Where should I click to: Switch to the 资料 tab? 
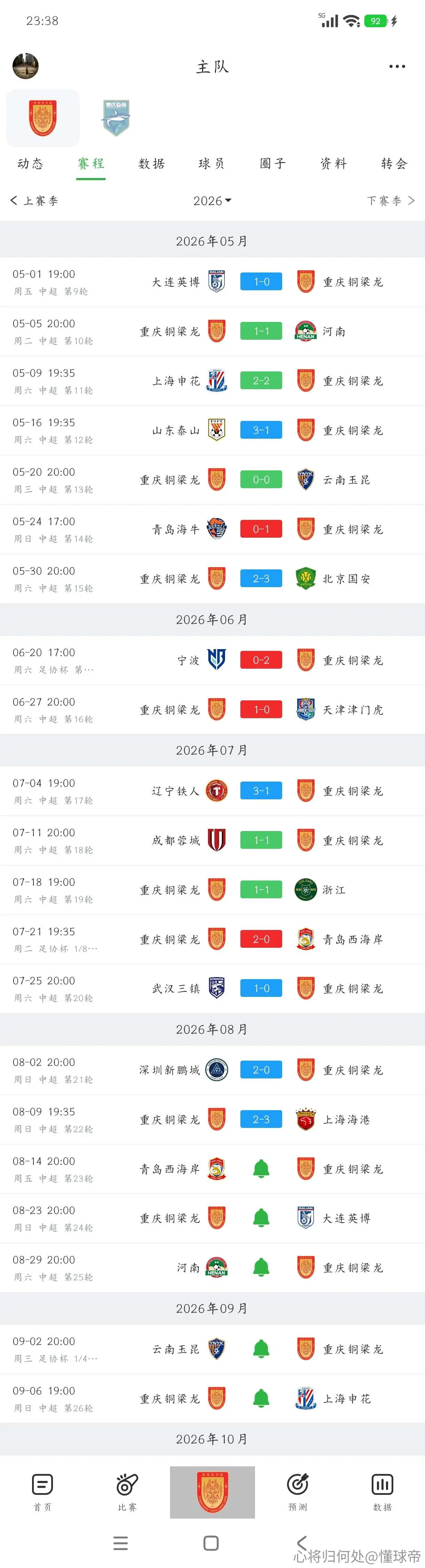[334, 163]
